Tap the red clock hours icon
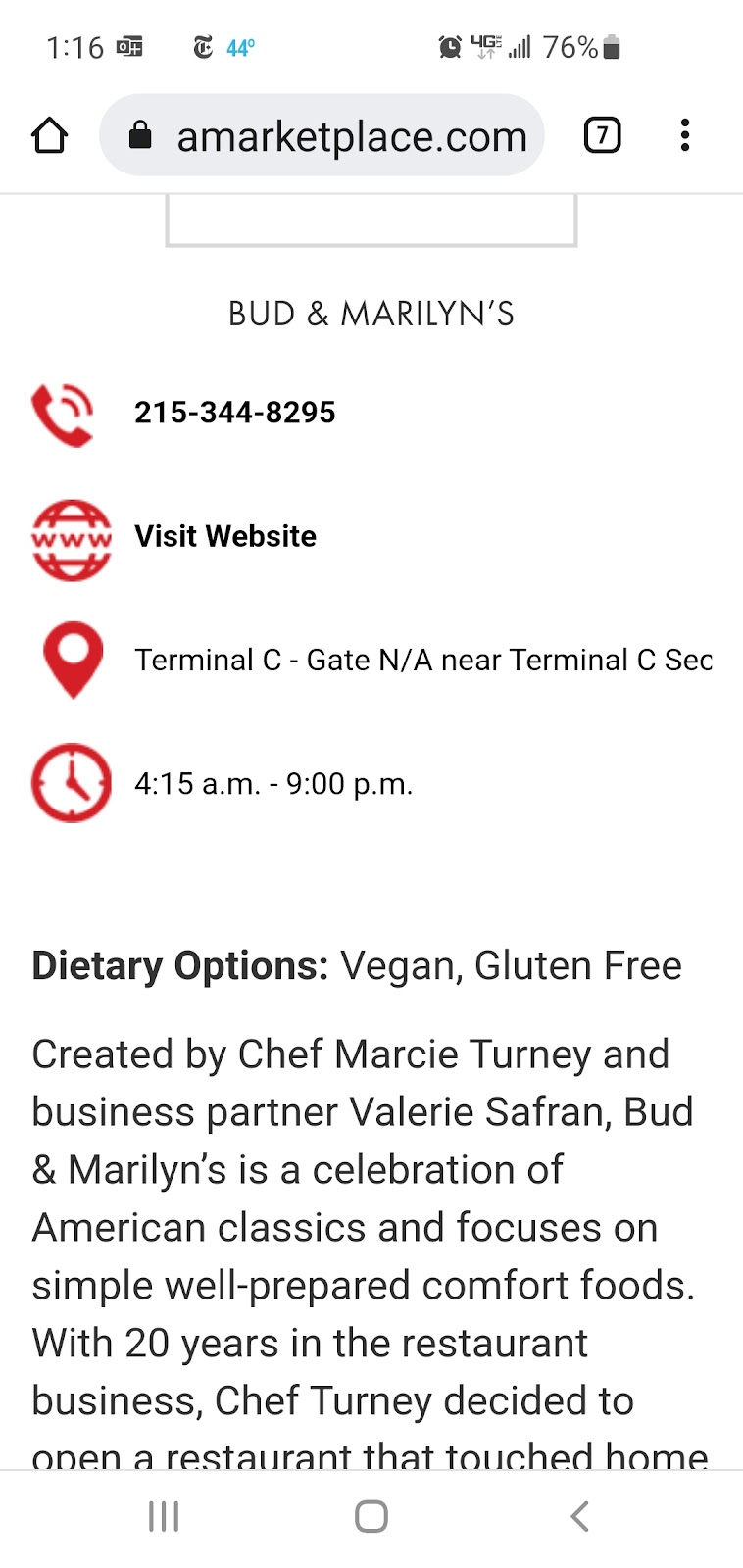Viewport: 743px width, 1568px height. click(72, 783)
